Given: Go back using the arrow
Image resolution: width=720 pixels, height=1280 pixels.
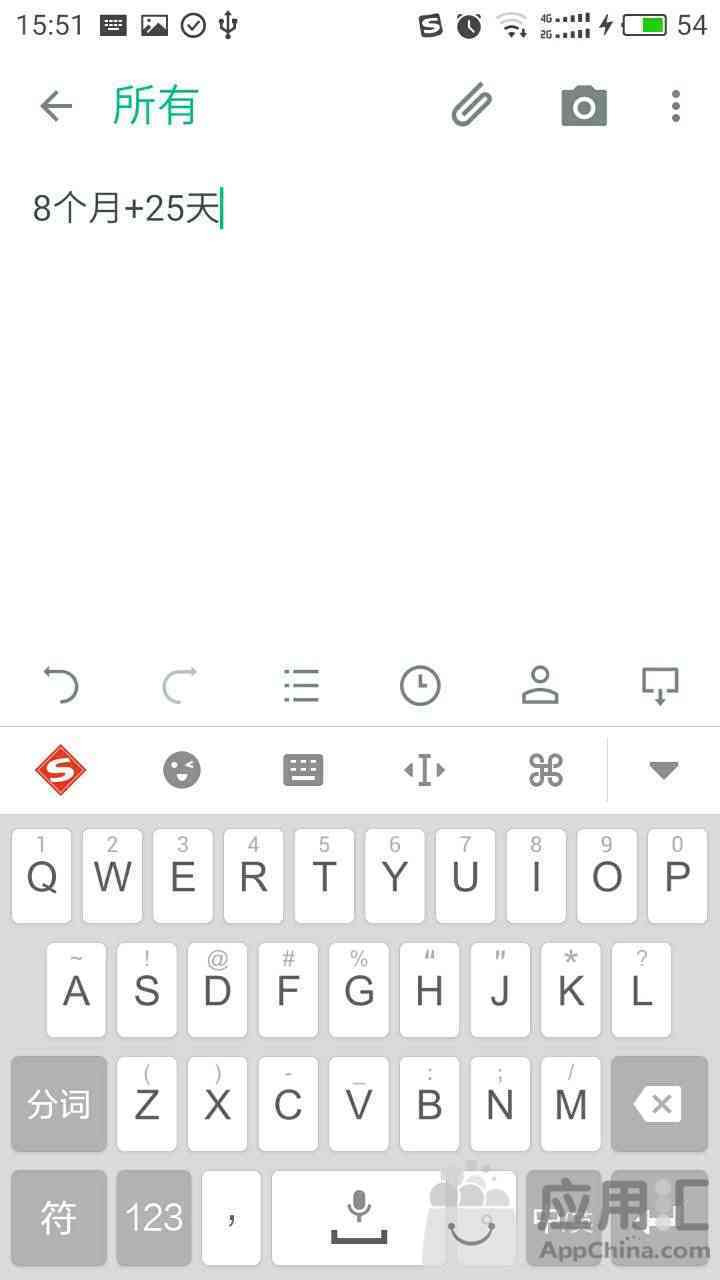Looking at the screenshot, I should coord(56,106).
